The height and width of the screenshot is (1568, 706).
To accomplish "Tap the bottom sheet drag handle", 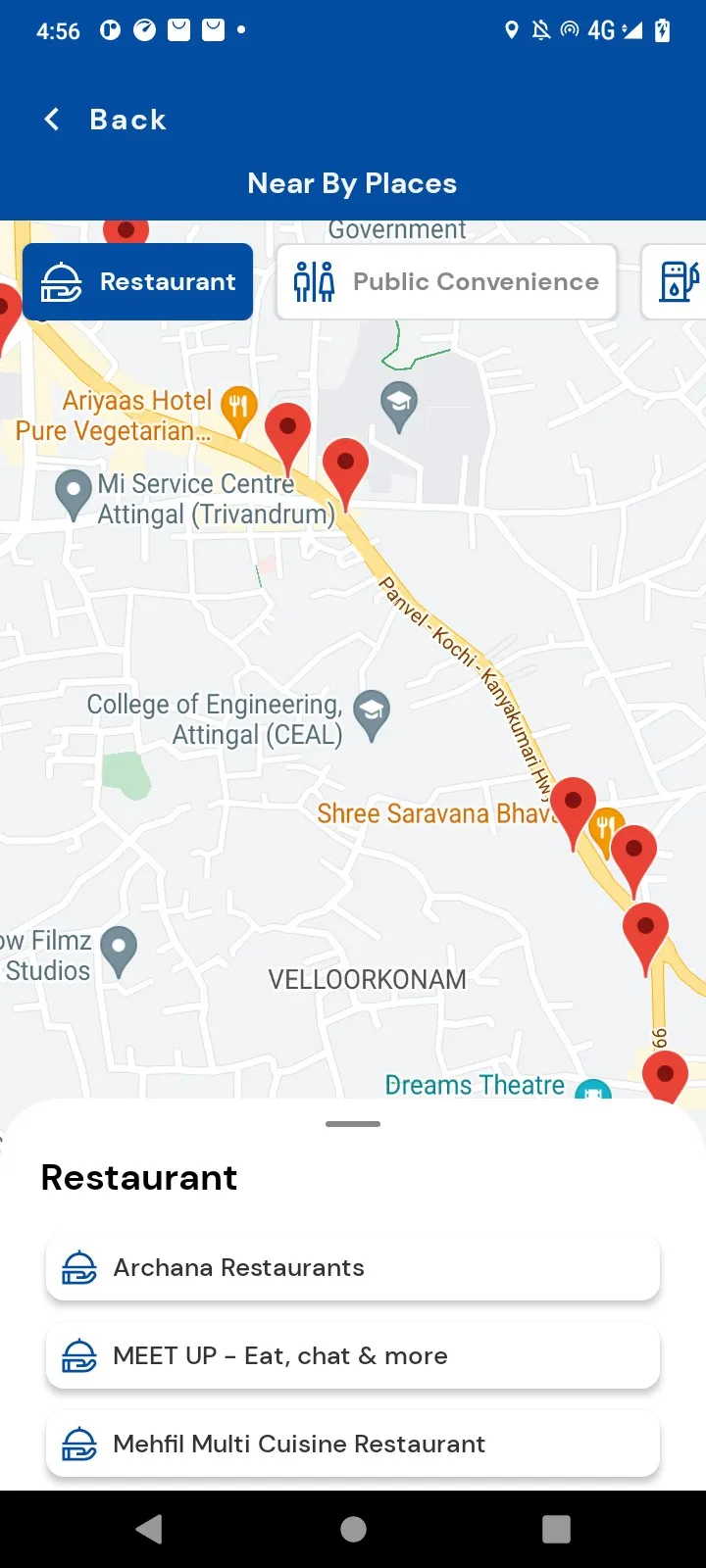I will tap(353, 1124).
